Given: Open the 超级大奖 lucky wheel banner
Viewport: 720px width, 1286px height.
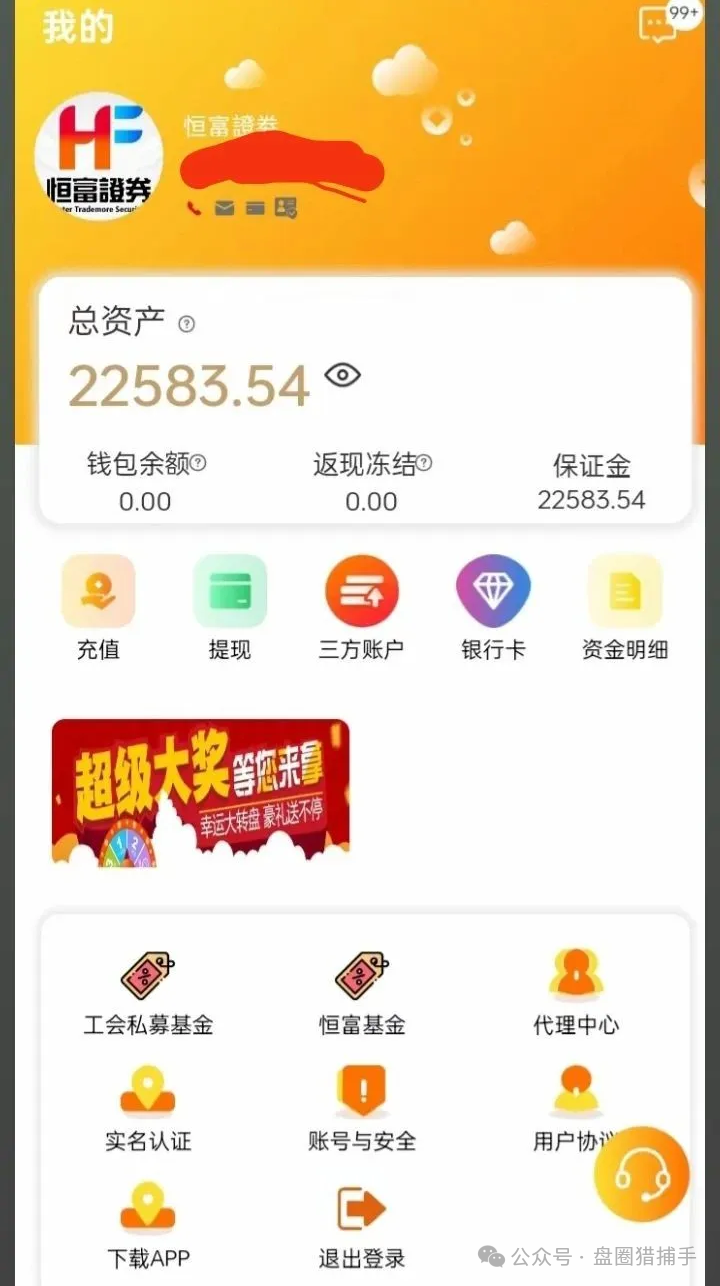Looking at the screenshot, I should pos(200,792).
